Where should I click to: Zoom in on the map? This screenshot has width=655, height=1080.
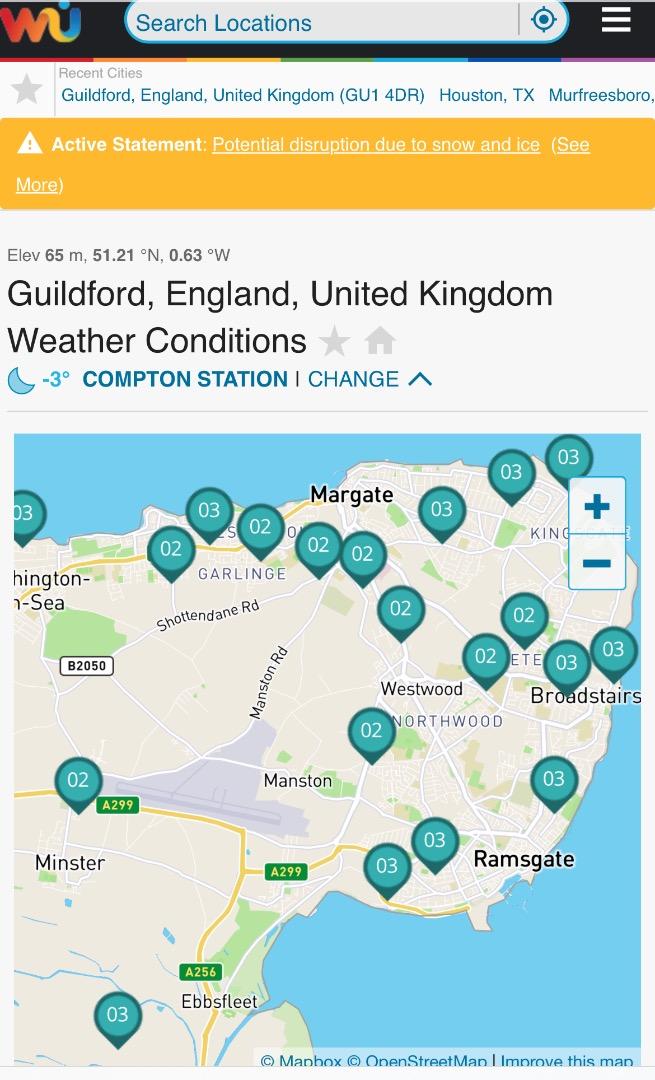(x=596, y=507)
